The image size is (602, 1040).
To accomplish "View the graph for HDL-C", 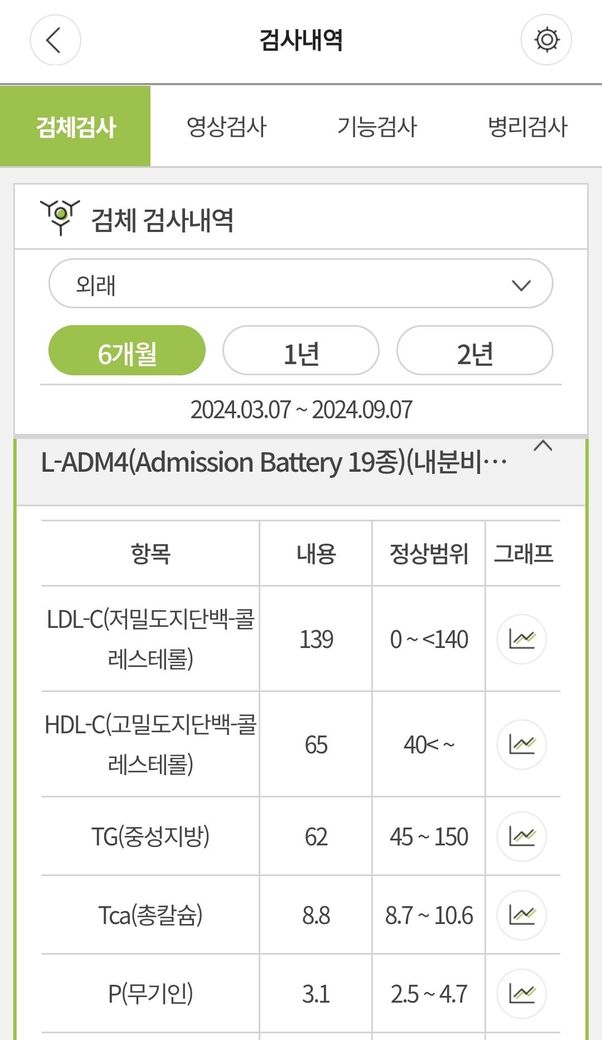I will [x=521, y=744].
